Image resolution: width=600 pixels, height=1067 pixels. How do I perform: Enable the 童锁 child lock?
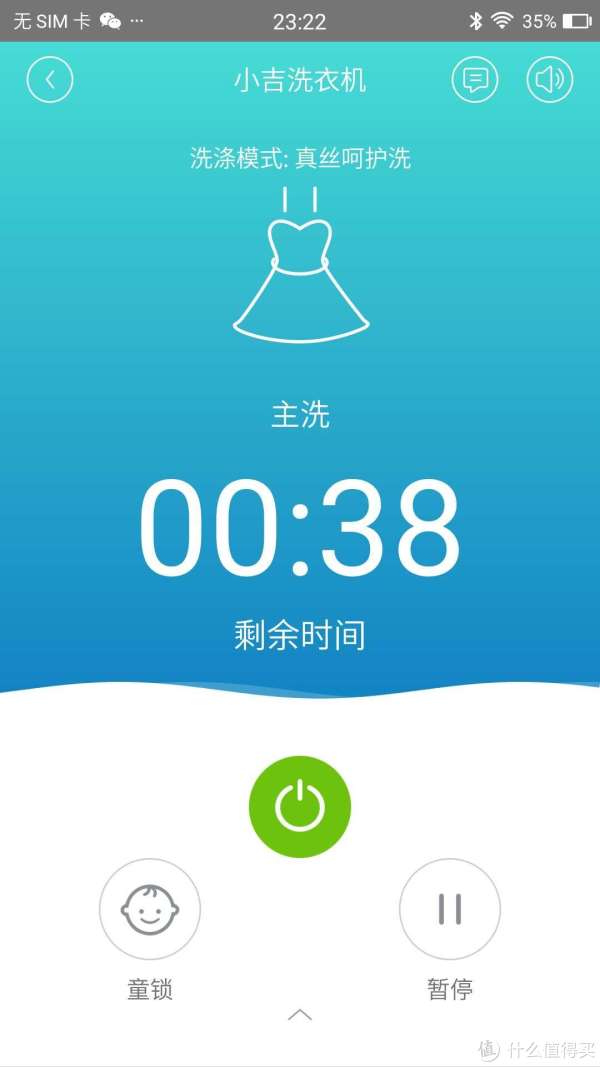coord(150,909)
